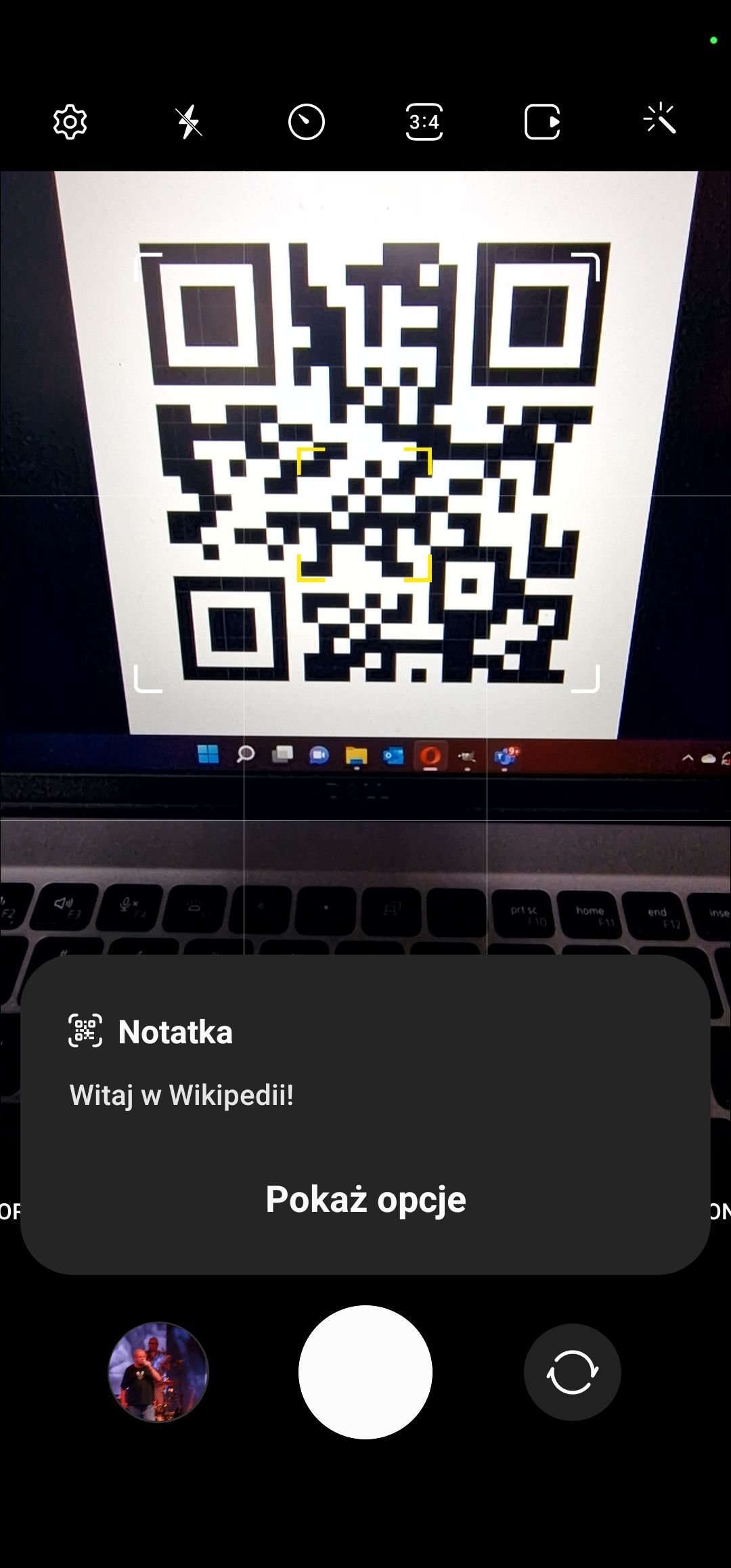Open the last photo gallery thumbnail
This screenshot has height=1568, width=731.
tap(158, 1372)
